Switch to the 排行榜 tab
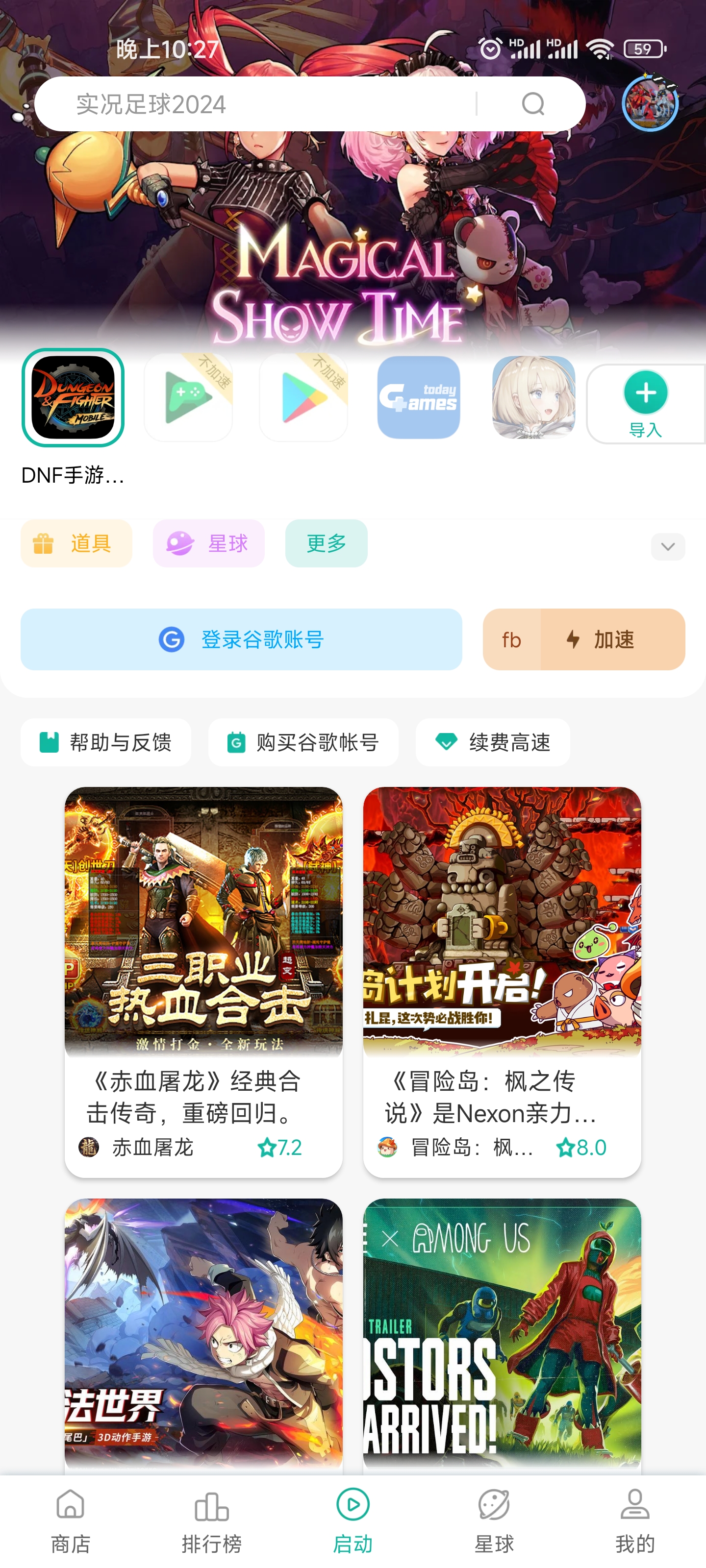 click(x=211, y=1520)
